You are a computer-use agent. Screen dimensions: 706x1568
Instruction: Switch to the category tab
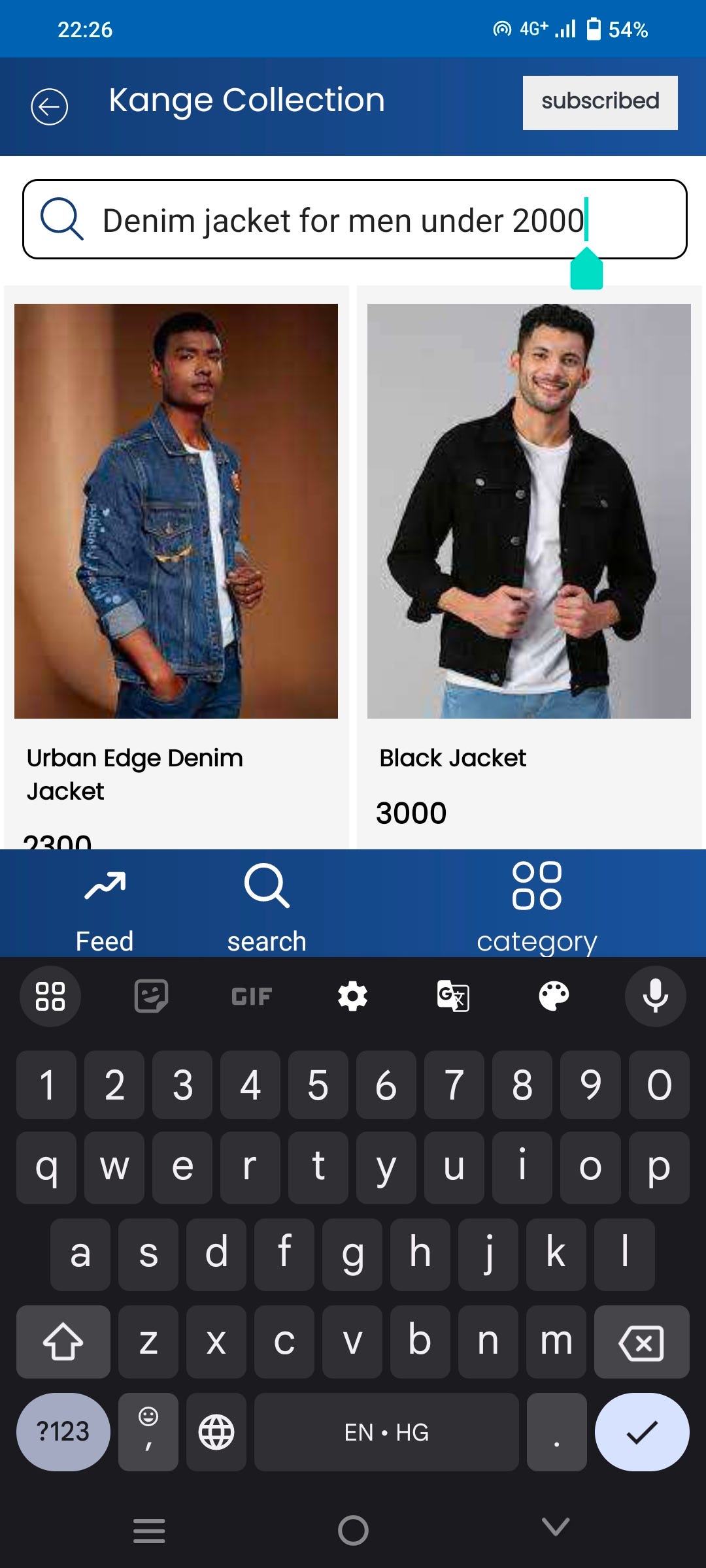click(x=537, y=905)
